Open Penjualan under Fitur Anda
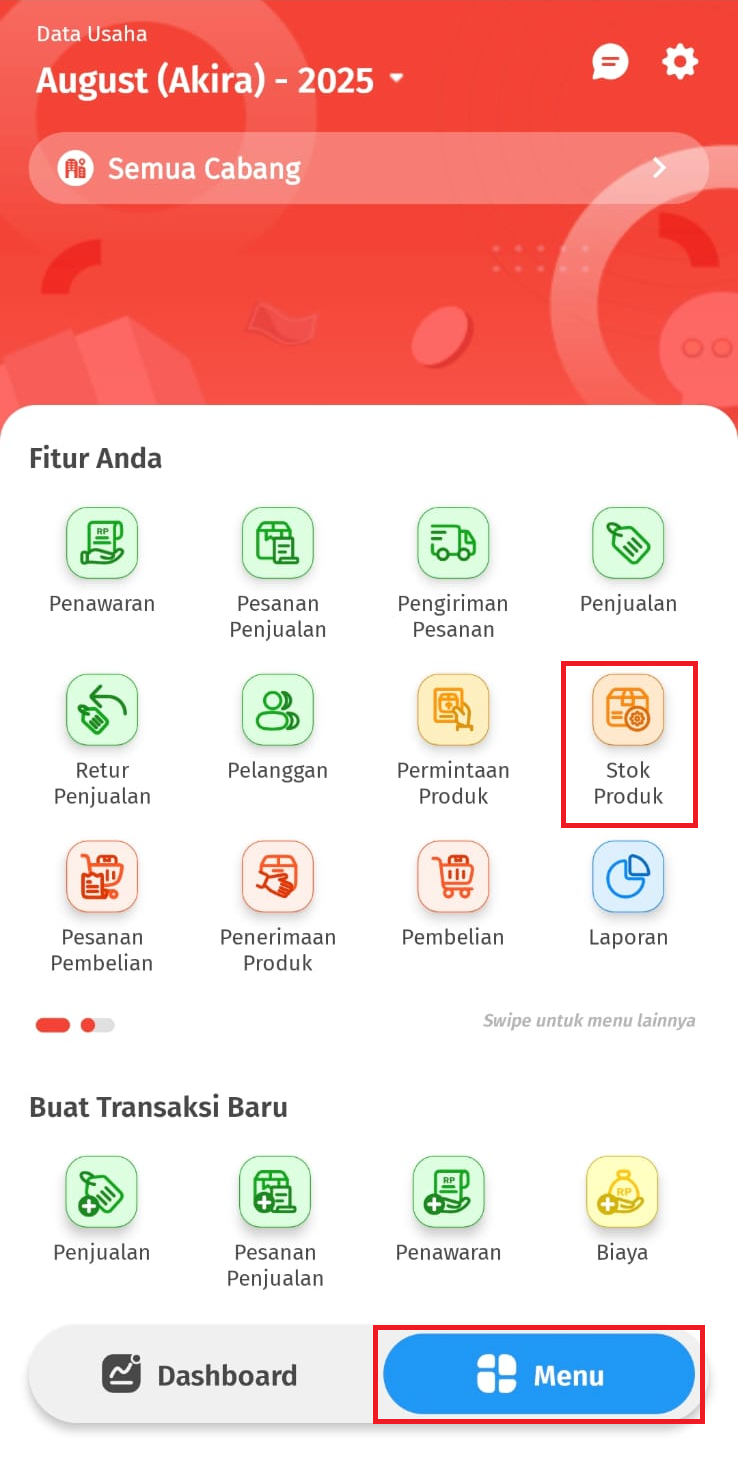This screenshot has width=738, height=1461. click(628, 561)
